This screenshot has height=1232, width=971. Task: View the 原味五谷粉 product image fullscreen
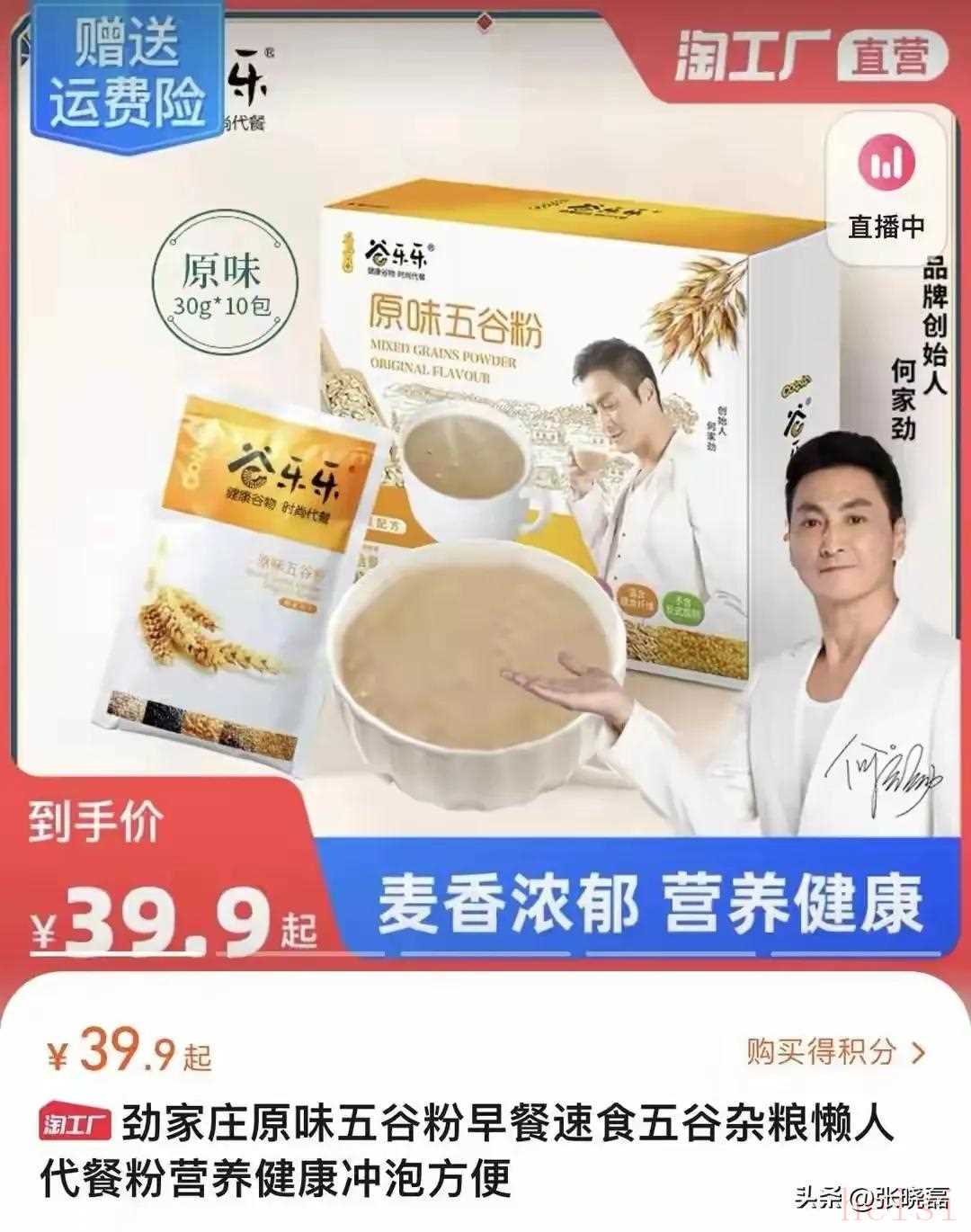pyautogui.click(x=485, y=504)
